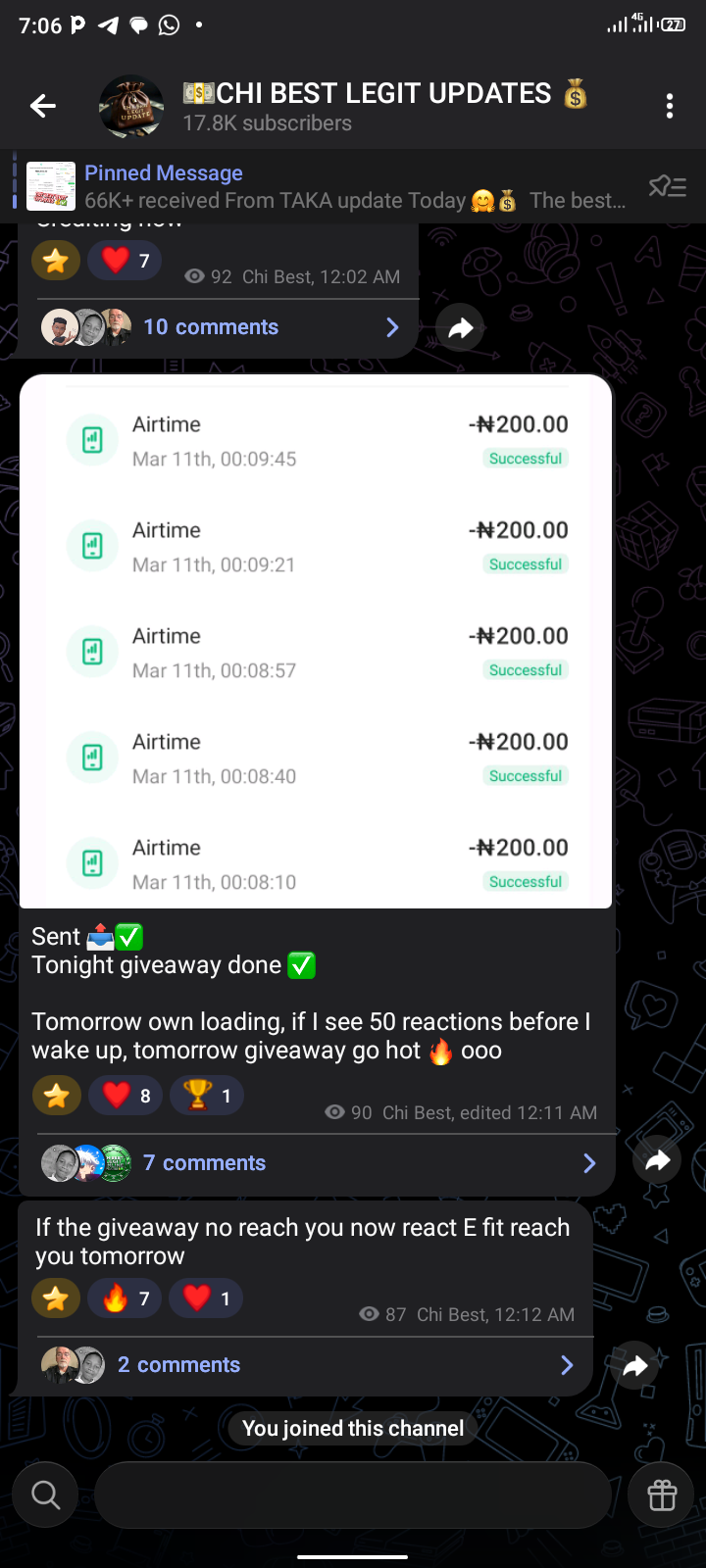Screen dimensions: 706x1568
Task: Go back using the arrow
Action: coord(43,106)
